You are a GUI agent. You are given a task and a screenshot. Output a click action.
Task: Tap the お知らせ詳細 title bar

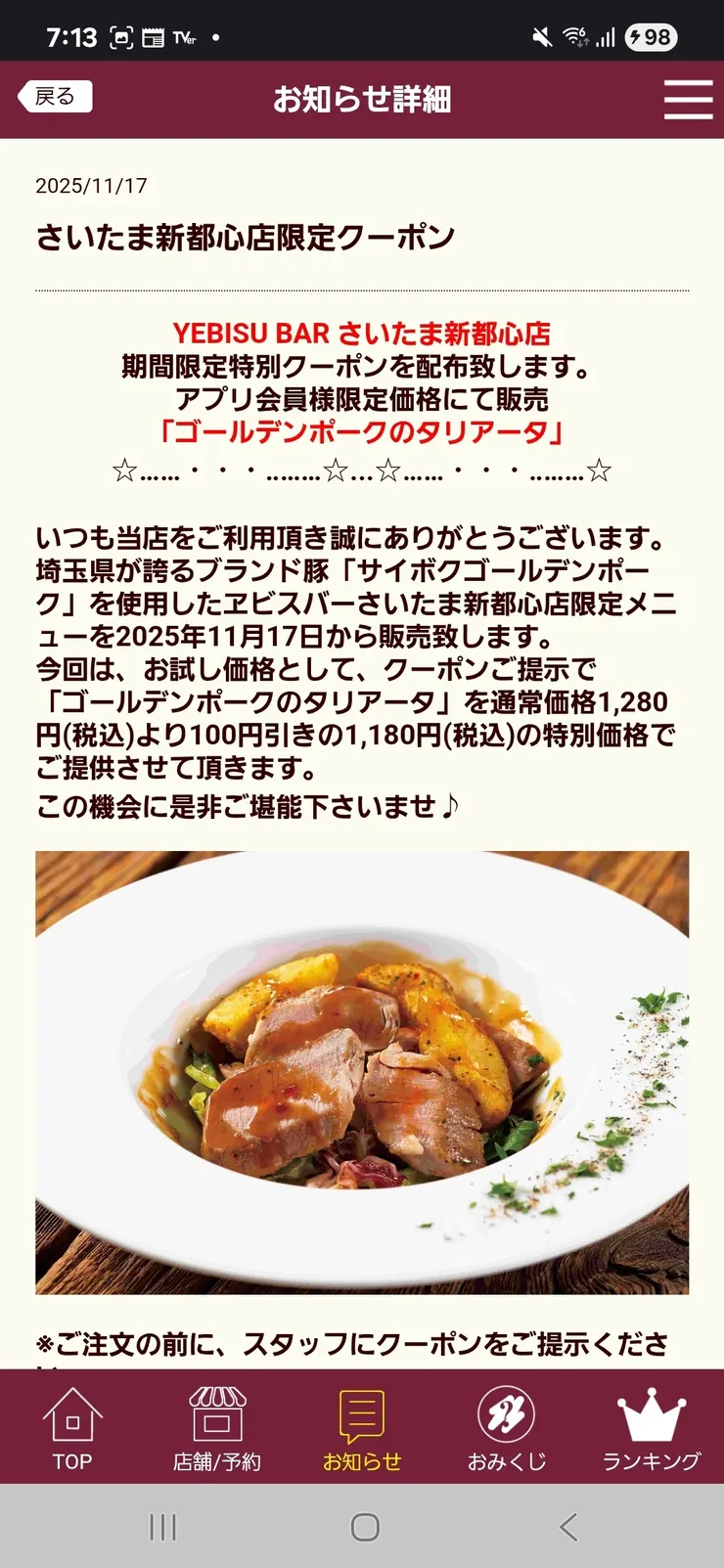[x=362, y=99]
